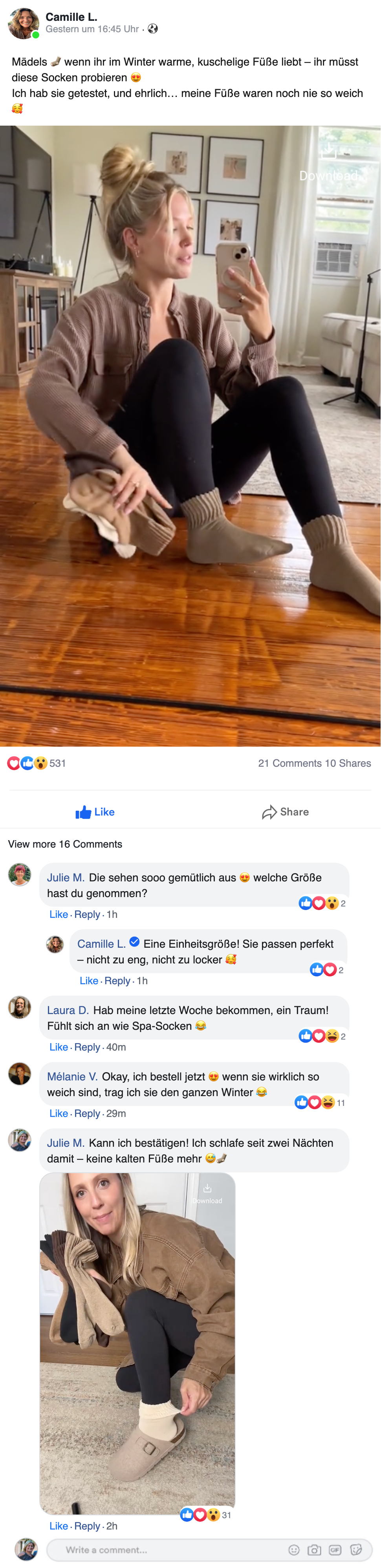This screenshot has height=1568, width=381.
Task: Reply to Camille's Einheitsgröße comment
Action: tap(117, 981)
